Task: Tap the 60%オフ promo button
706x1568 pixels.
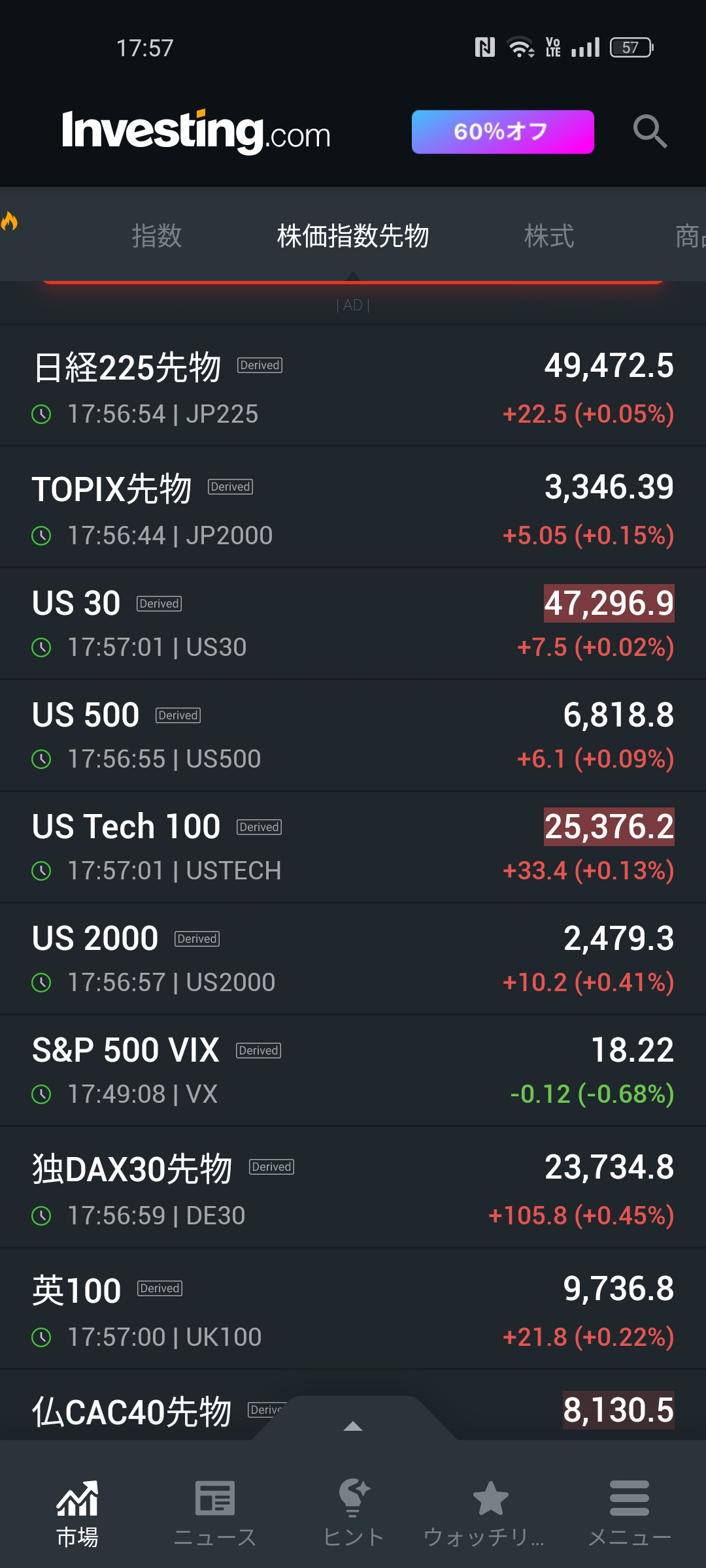Action: [x=502, y=132]
